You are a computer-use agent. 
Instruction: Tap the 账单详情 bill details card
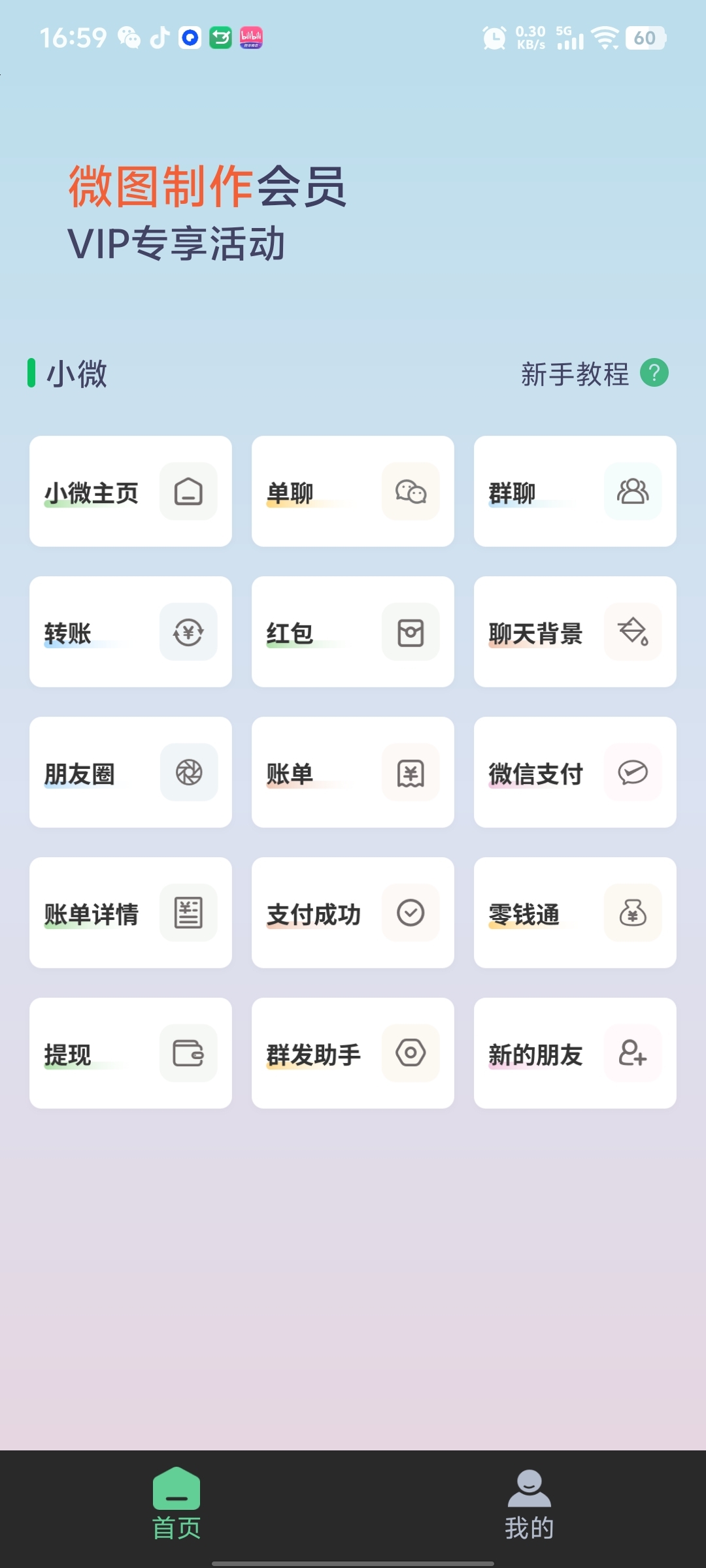[131, 913]
